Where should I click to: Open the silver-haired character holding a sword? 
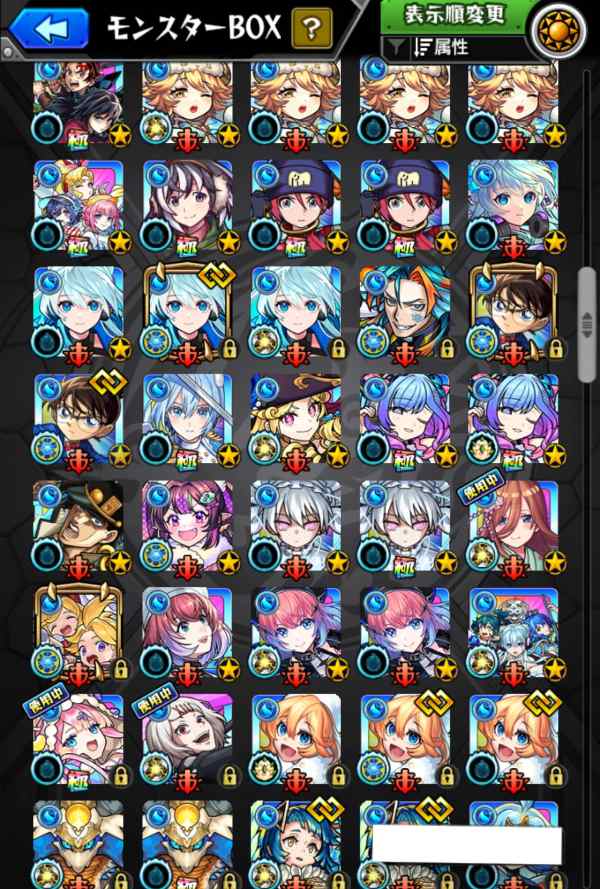(186, 420)
